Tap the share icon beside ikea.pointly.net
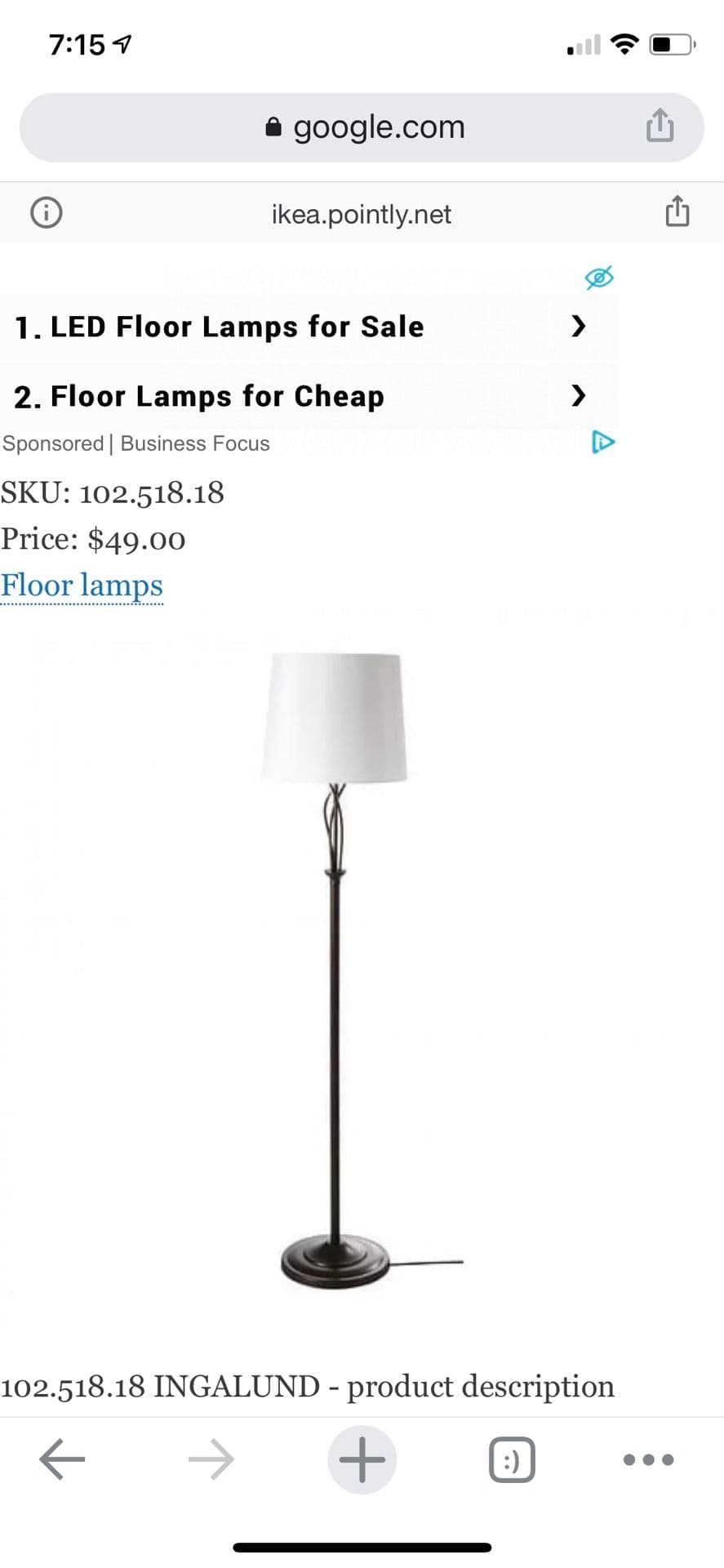 (x=677, y=212)
